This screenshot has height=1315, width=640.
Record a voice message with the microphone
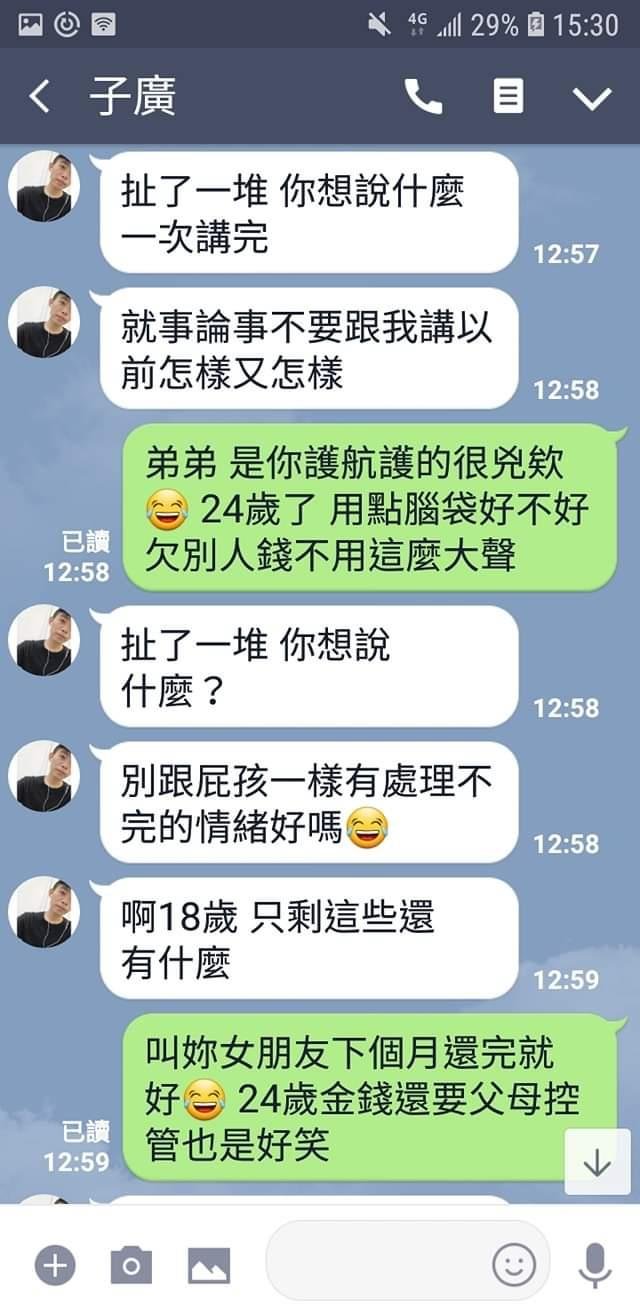595,1265
